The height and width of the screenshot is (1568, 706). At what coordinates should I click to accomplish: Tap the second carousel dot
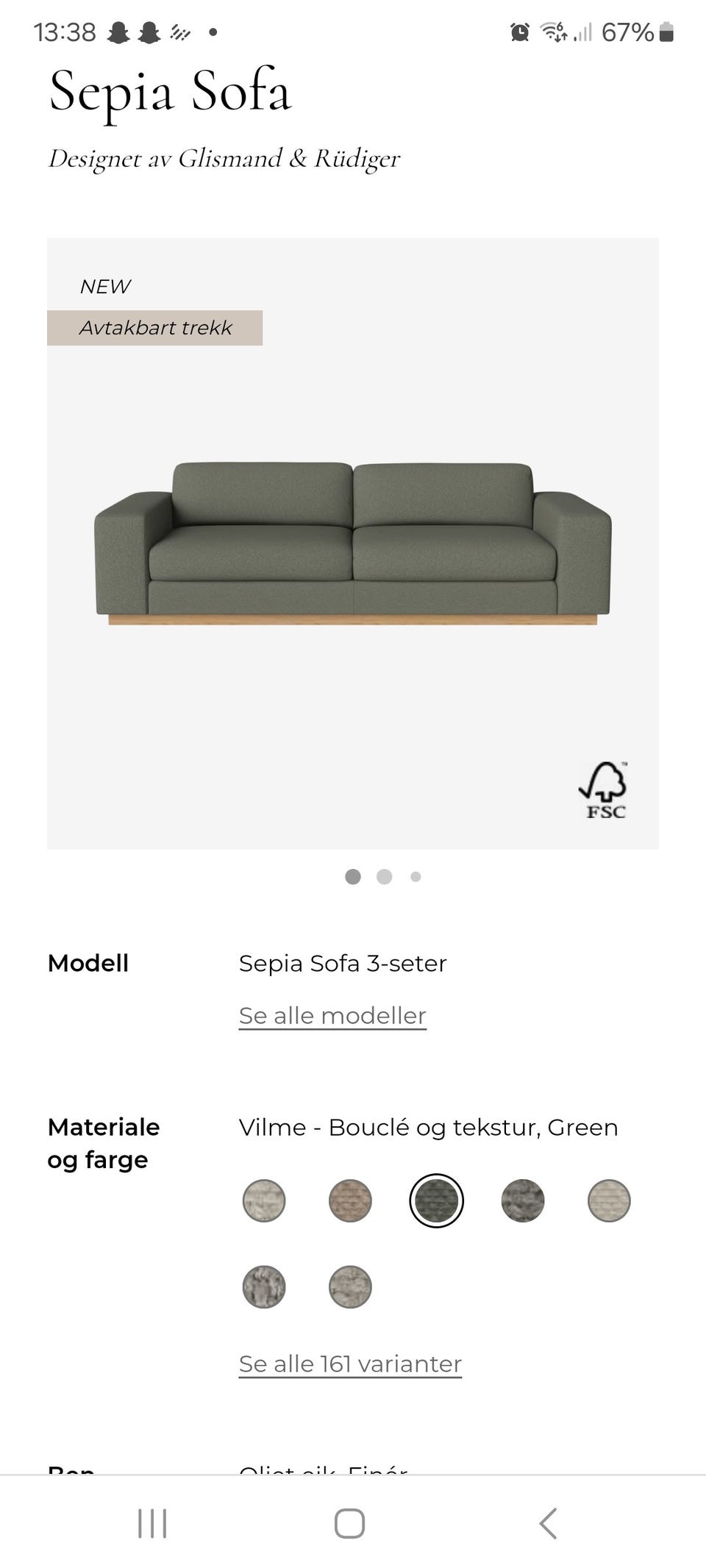click(384, 877)
